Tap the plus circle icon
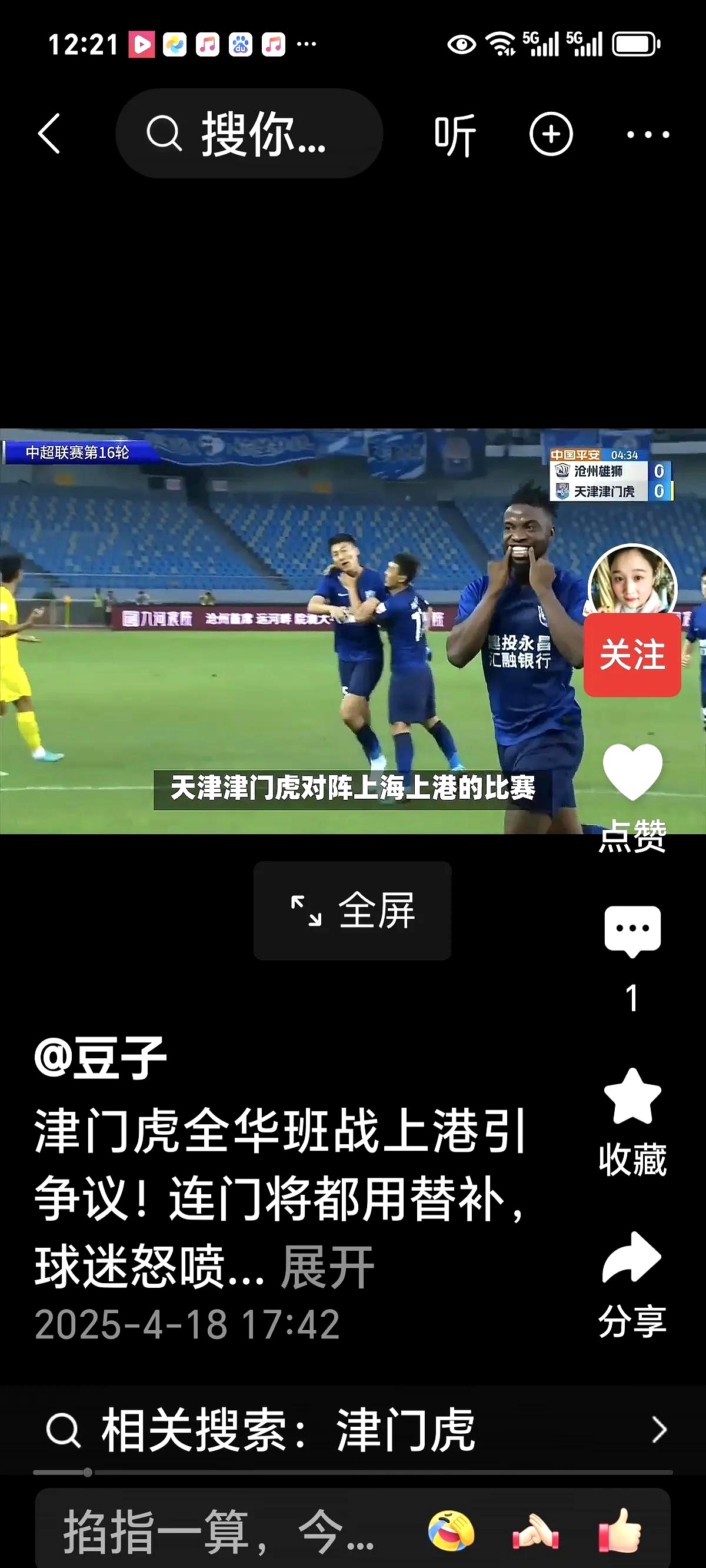 point(551,134)
